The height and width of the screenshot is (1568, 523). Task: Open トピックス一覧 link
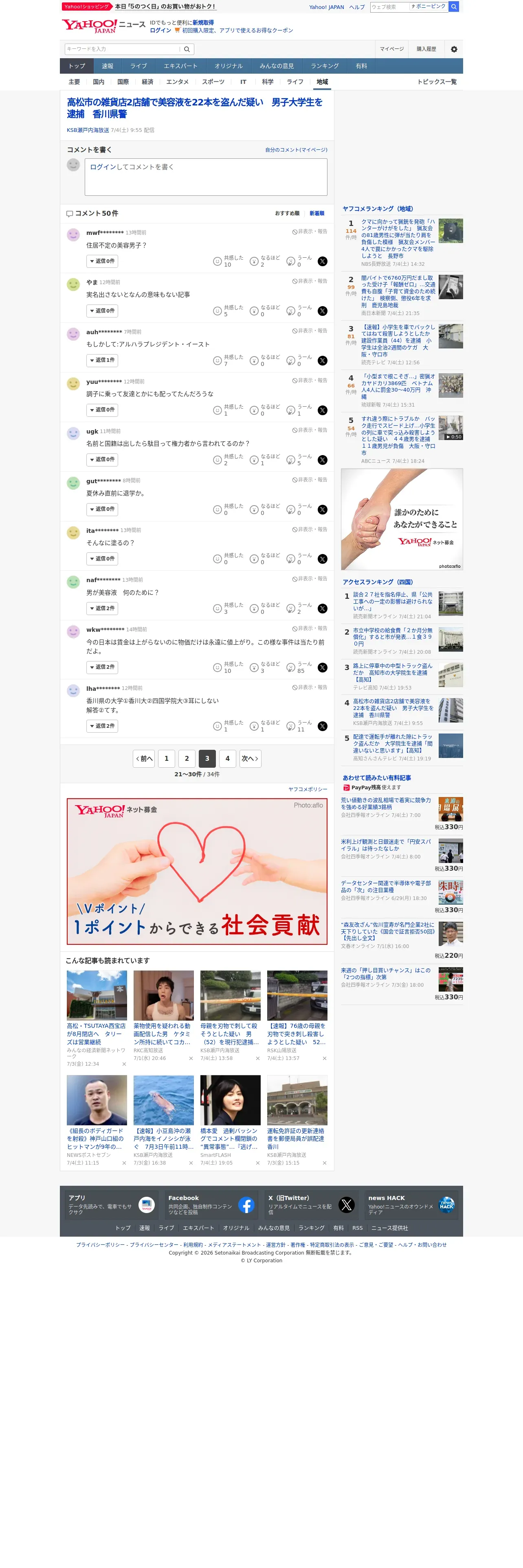(437, 81)
